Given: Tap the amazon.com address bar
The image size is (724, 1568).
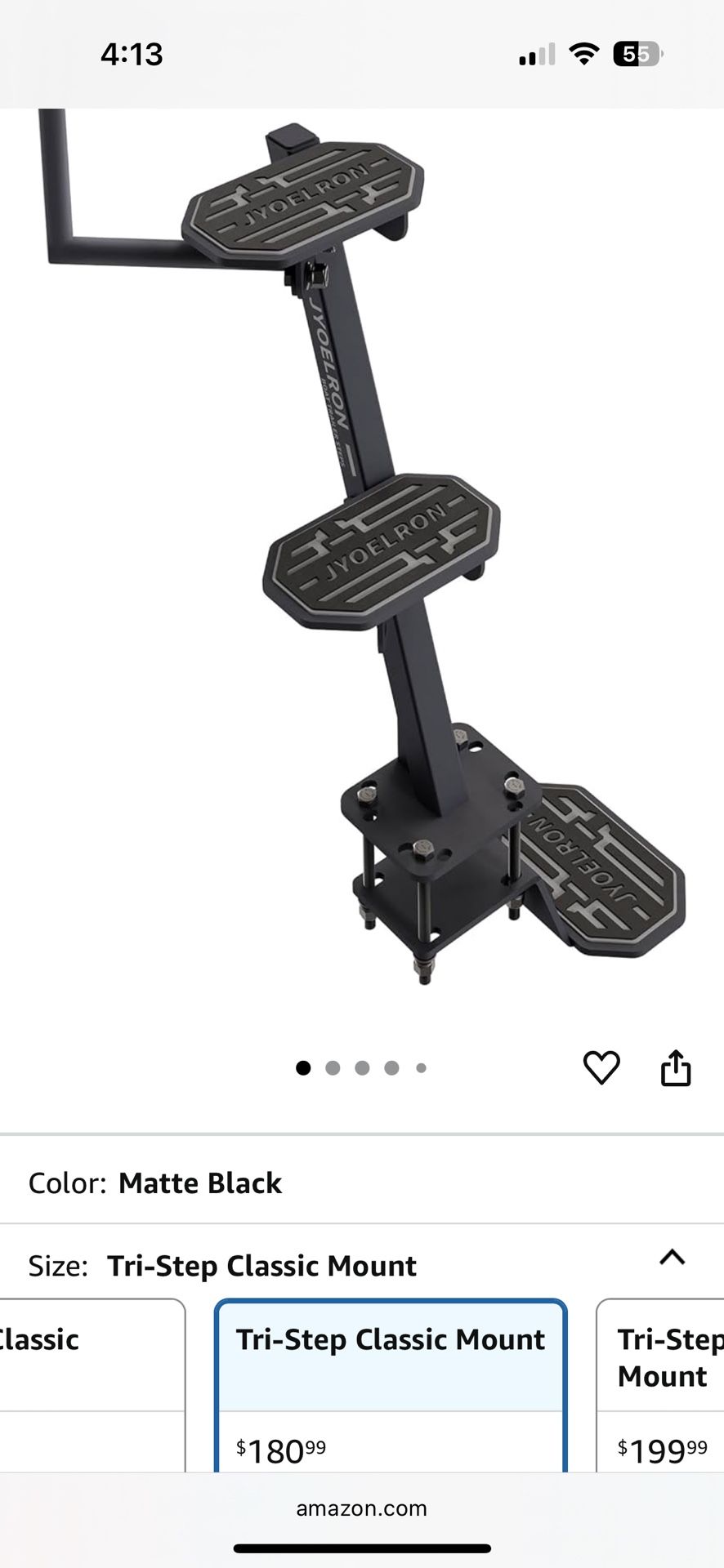Looking at the screenshot, I should (362, 1508).
